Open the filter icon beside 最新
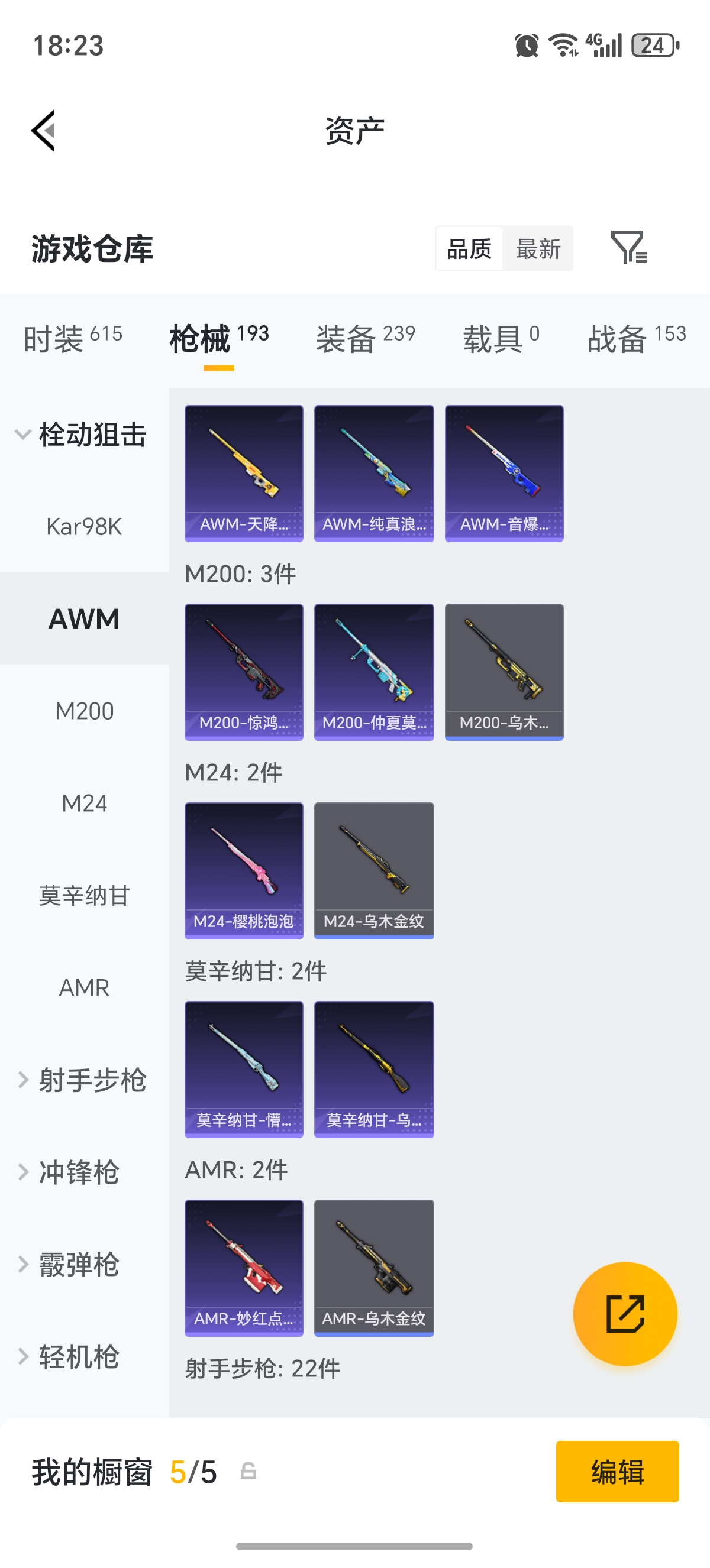This screenshot has width=710, height=1568. pyautogui.click(x=628, y=248)
